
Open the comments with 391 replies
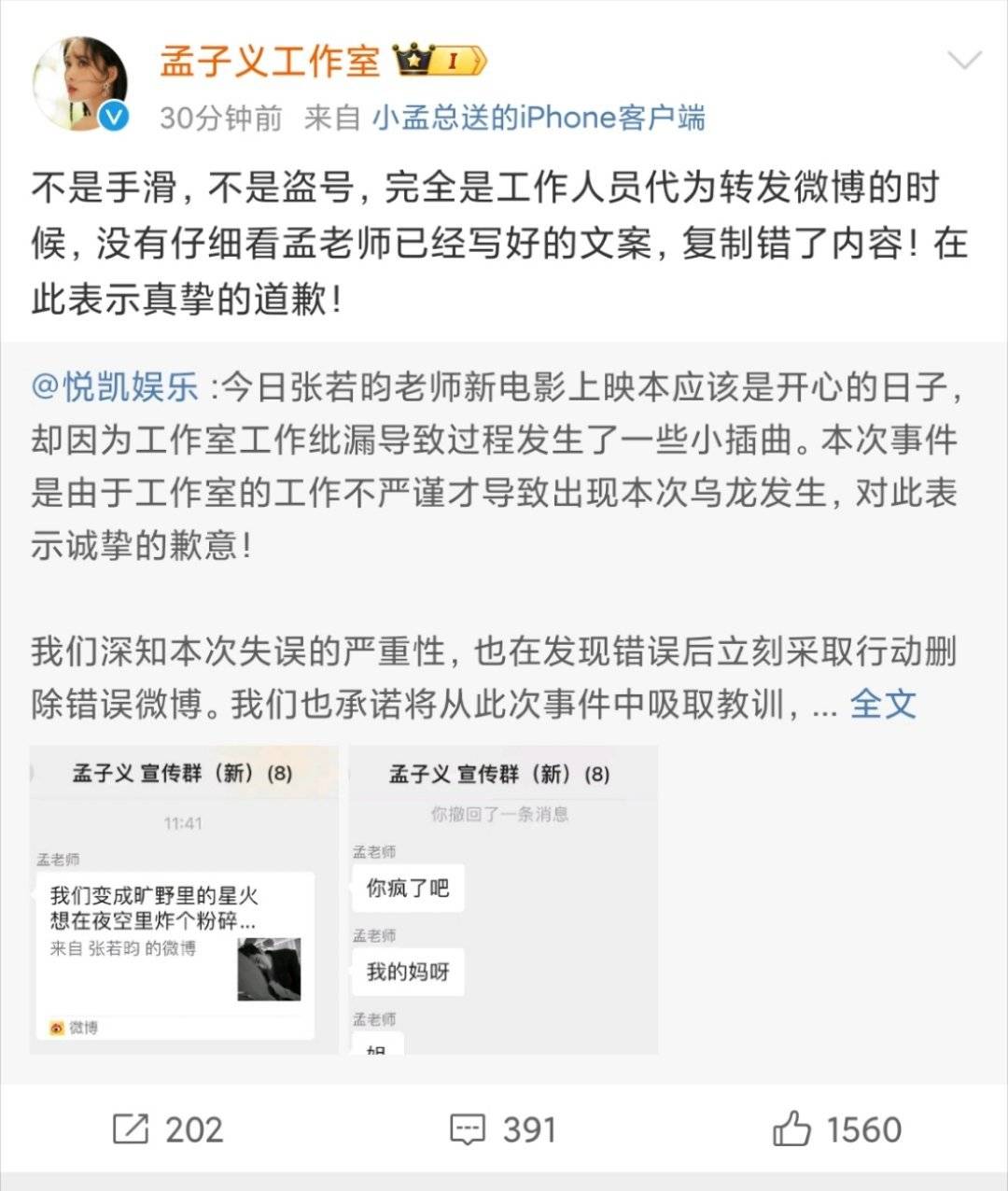(503, 1129)
